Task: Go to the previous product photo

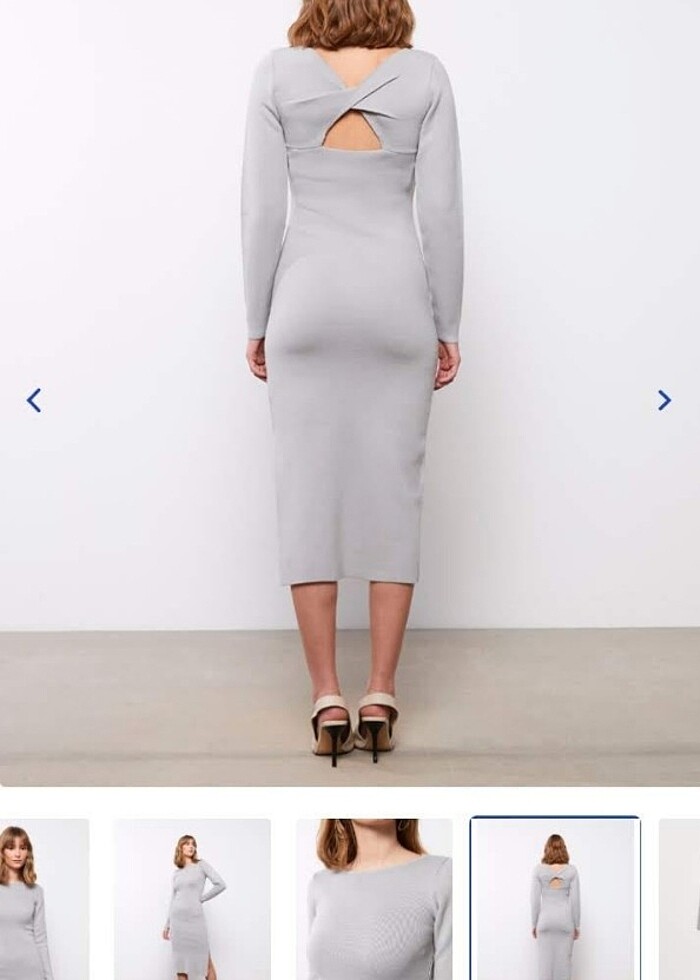Action: click(34, 401)
